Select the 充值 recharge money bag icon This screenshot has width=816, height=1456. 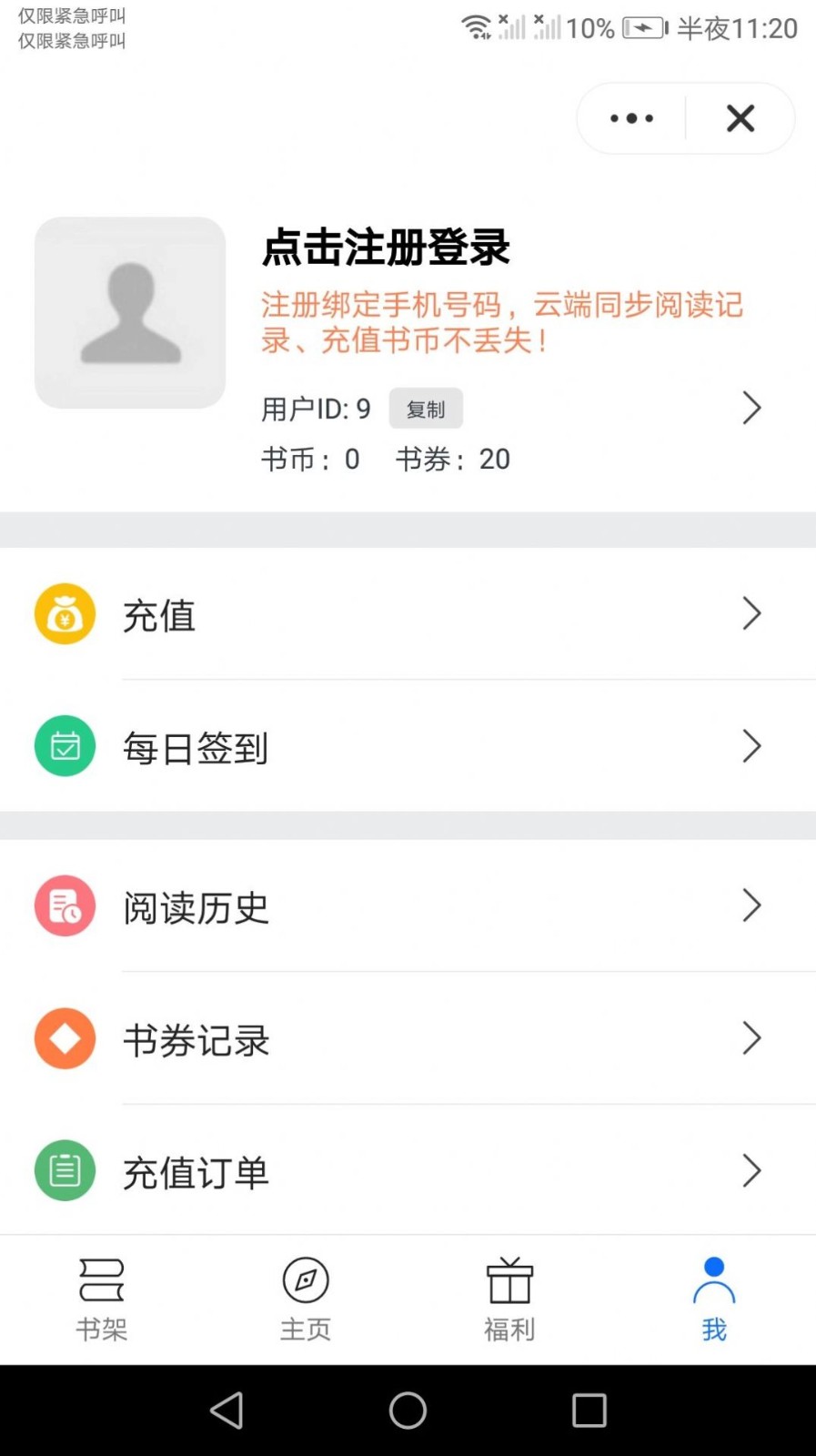tap(65, 614)
